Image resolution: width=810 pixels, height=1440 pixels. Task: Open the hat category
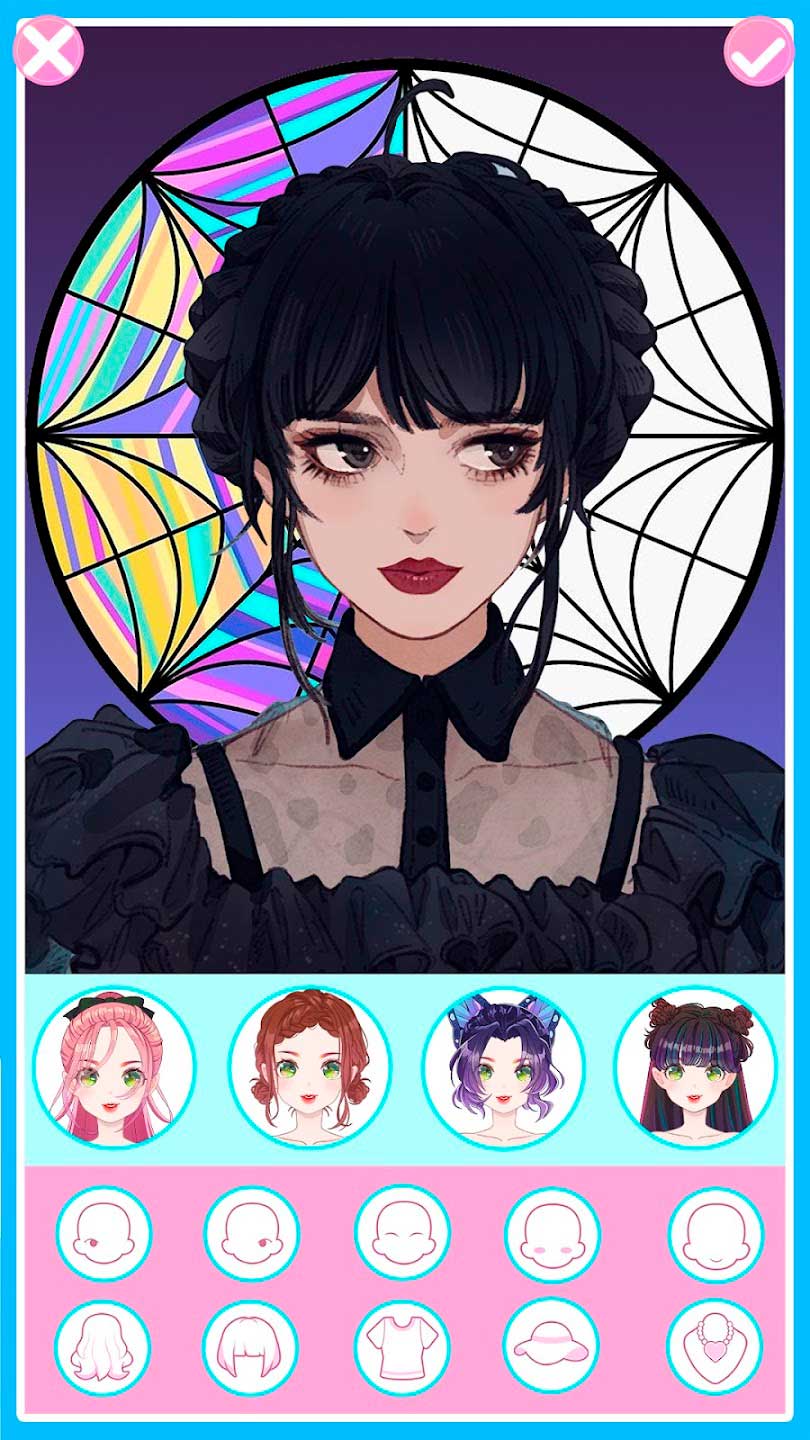551,1347
